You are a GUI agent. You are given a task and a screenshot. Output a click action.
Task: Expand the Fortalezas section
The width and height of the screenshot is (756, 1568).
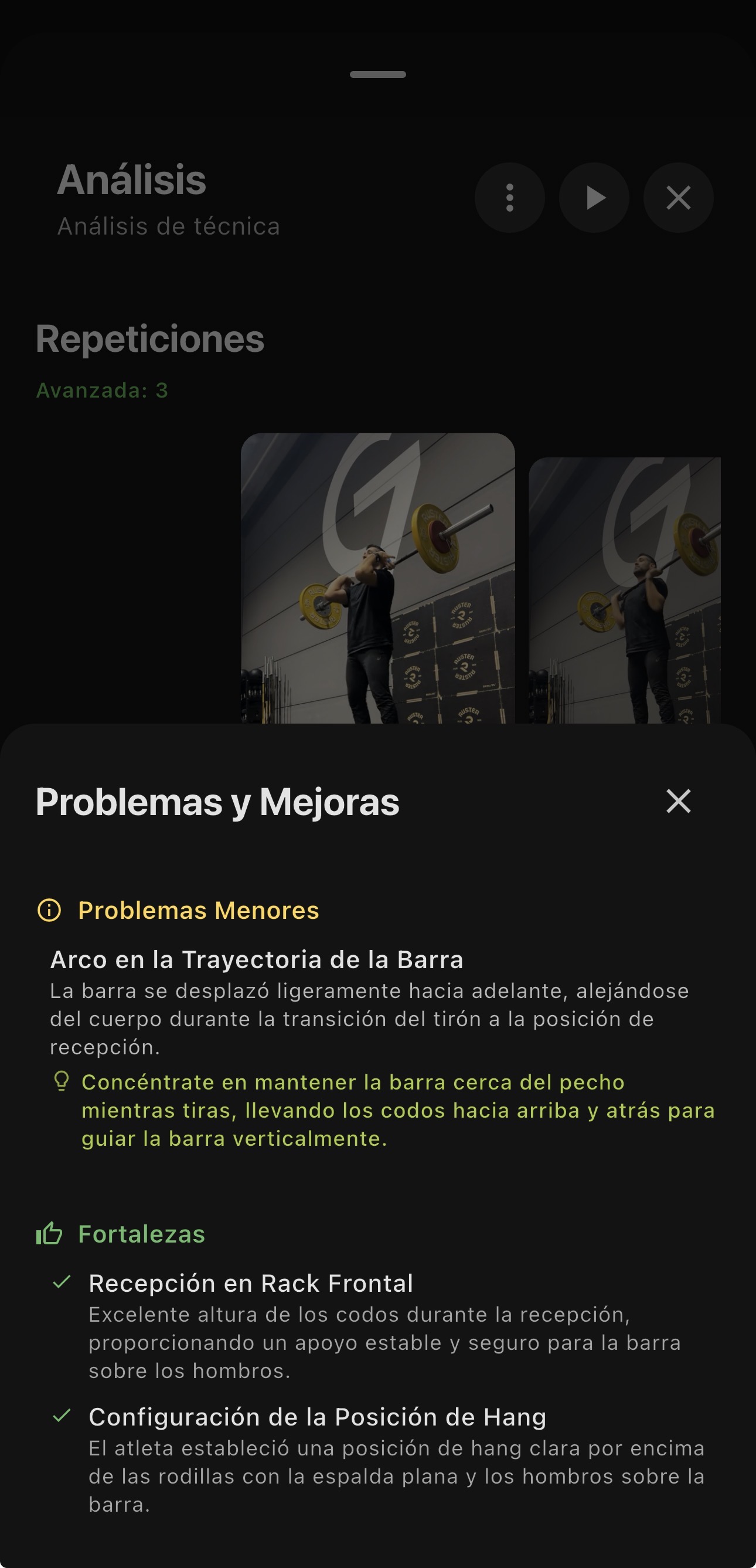pyautogui.click(x=141, y=1235)
